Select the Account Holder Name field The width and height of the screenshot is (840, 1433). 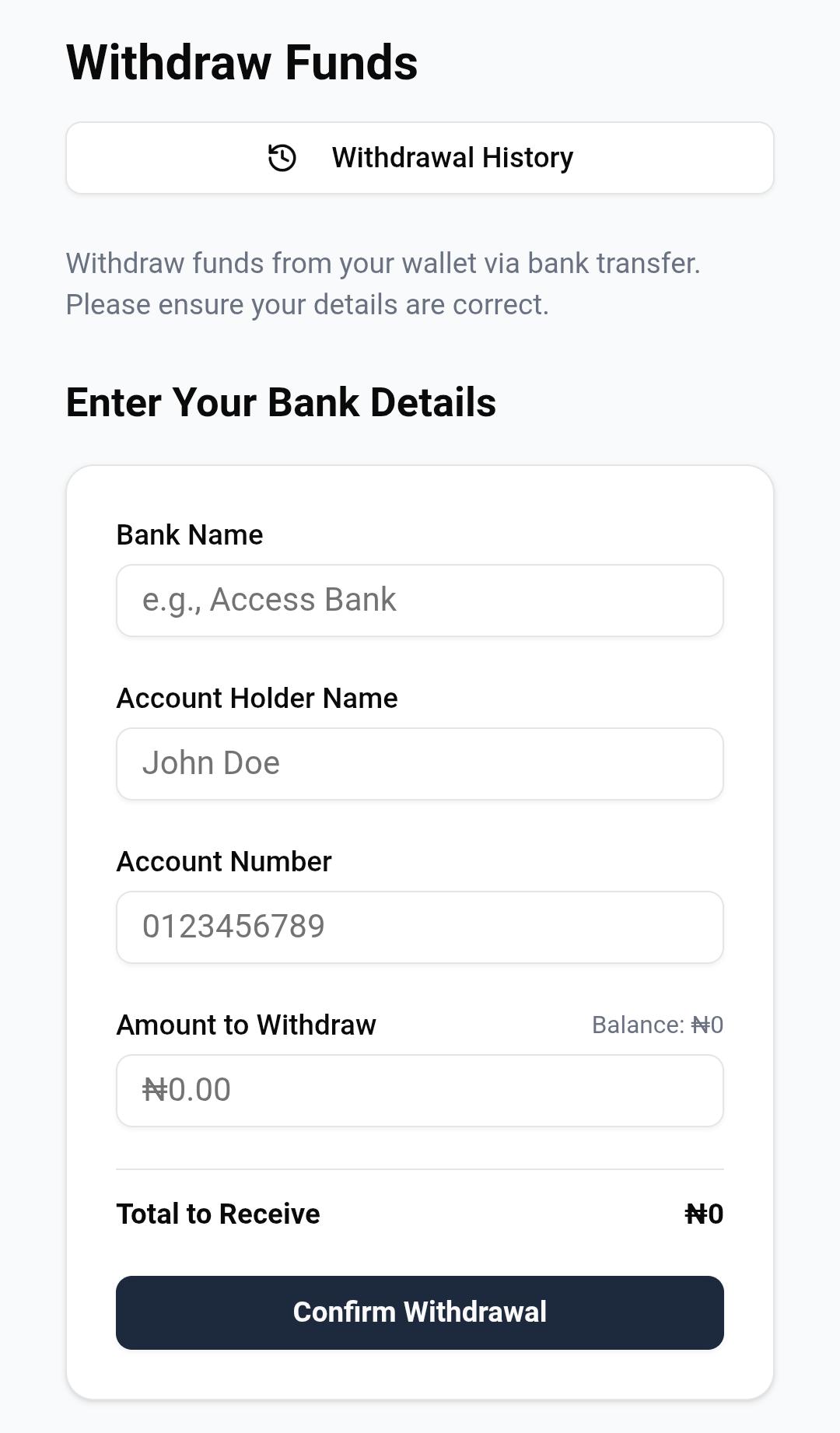[420, 763]
